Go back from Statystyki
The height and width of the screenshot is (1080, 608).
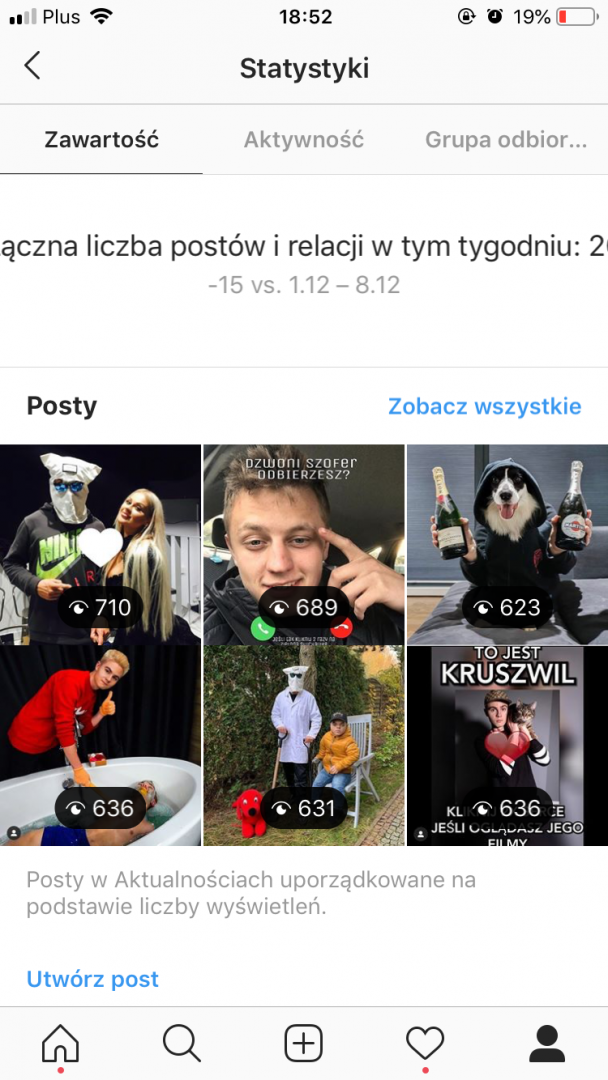32,67
